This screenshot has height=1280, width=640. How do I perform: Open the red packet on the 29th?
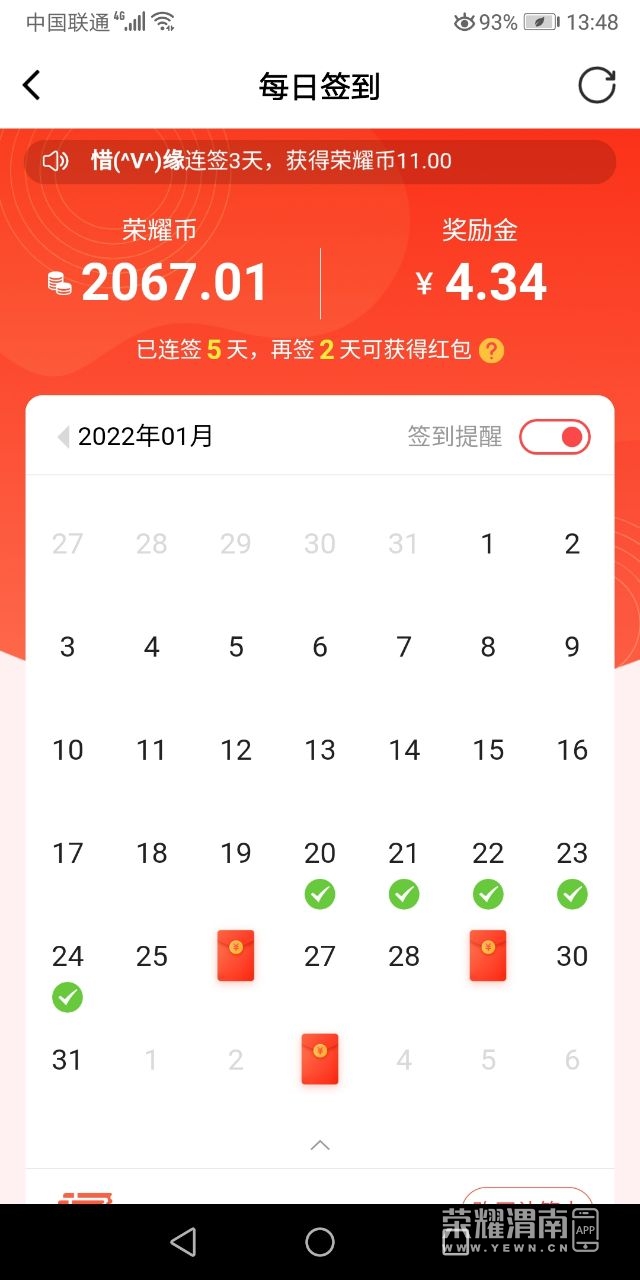[488, 955]
